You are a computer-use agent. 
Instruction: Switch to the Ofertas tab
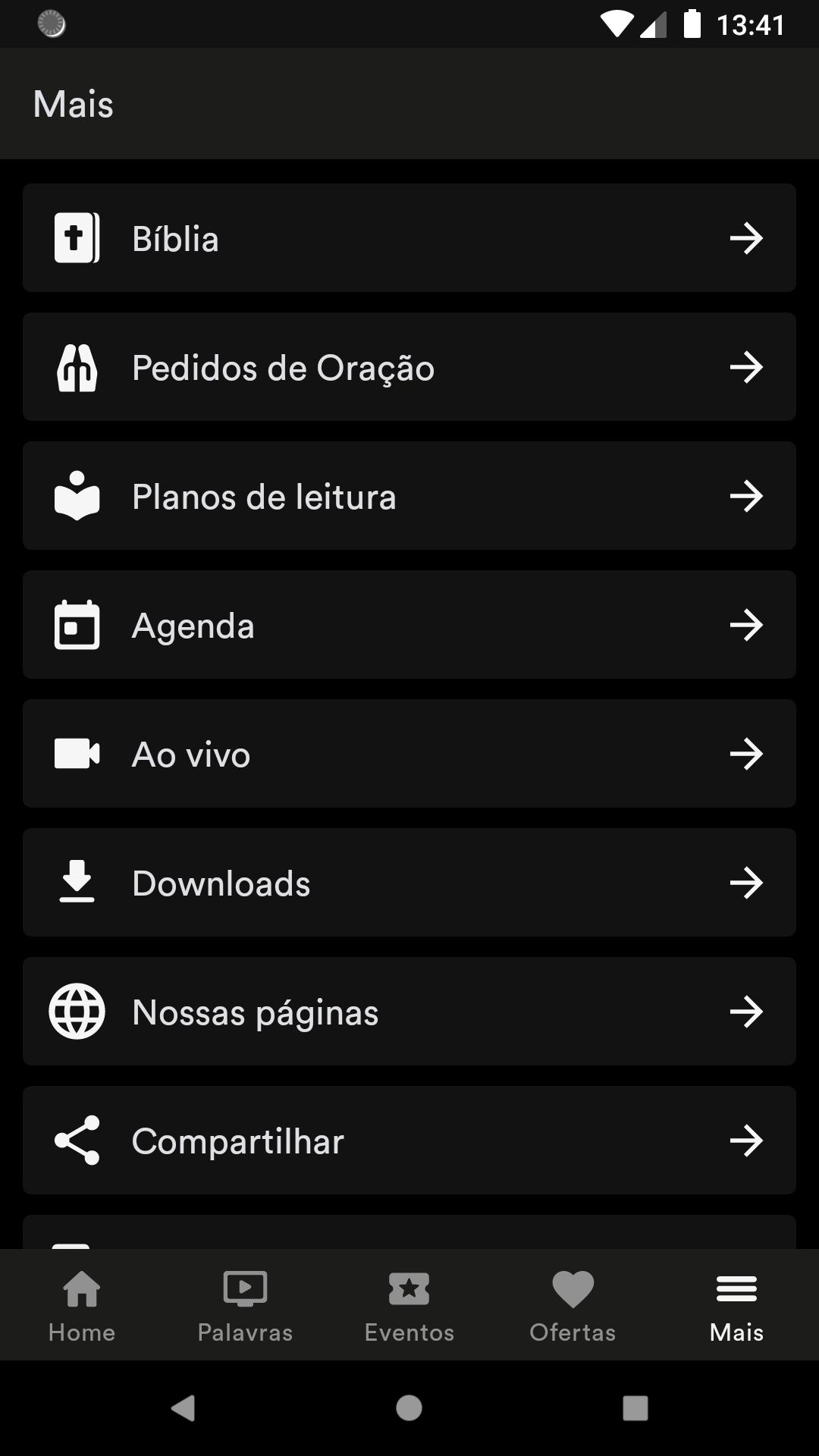pyautogui.click(x=573, y=1305)
